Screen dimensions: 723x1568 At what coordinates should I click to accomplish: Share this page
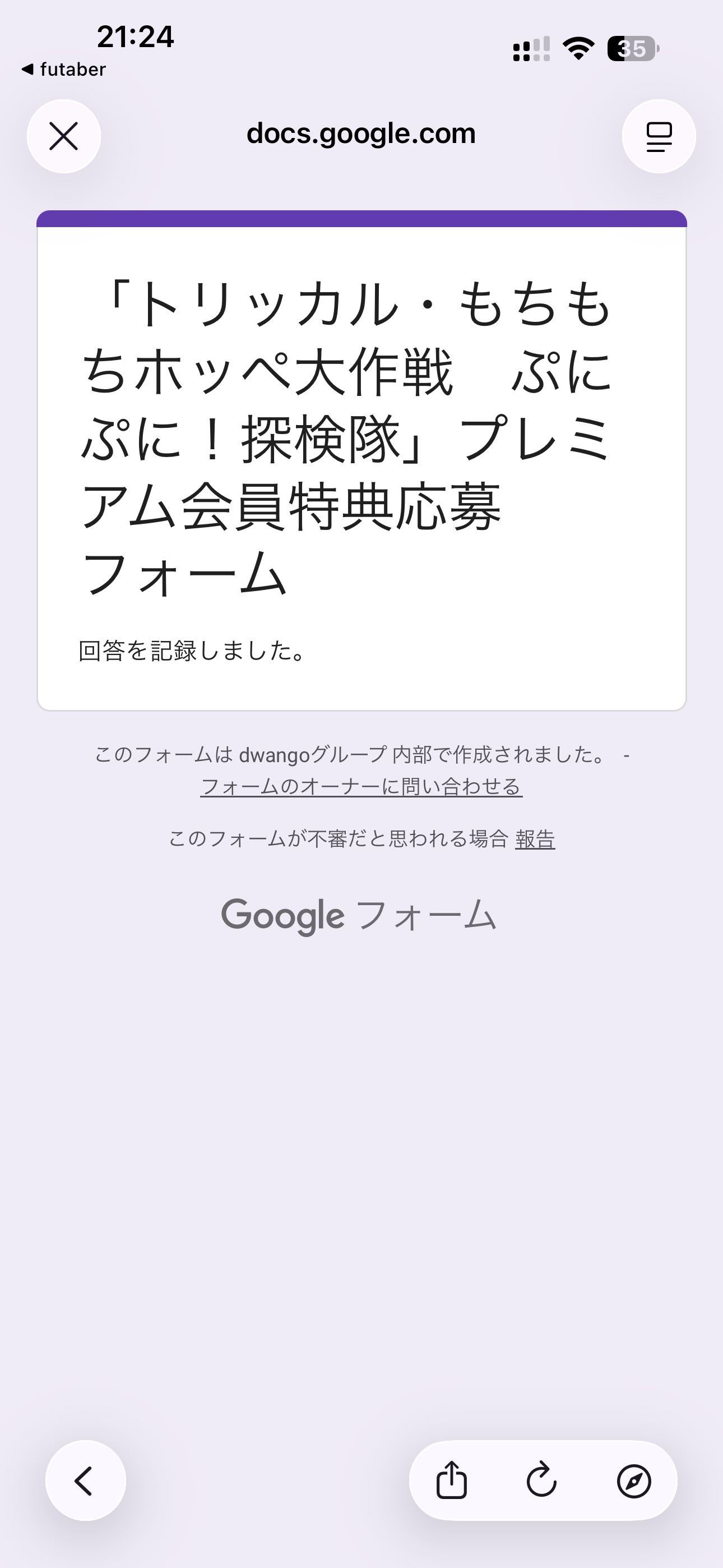452,1481
